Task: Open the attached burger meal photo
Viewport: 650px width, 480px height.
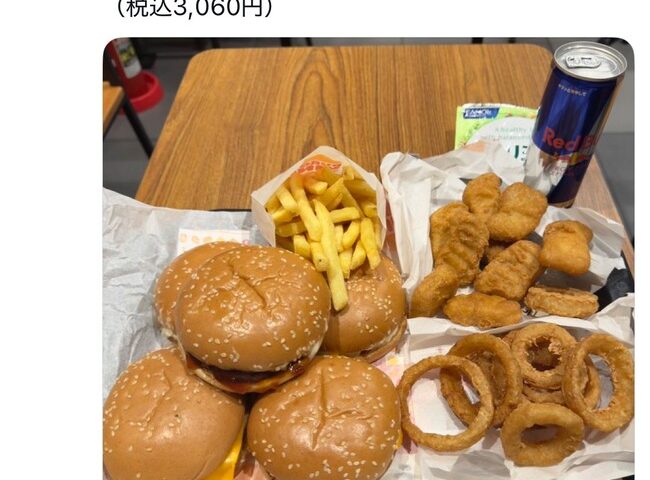Action: pos(368,260)
